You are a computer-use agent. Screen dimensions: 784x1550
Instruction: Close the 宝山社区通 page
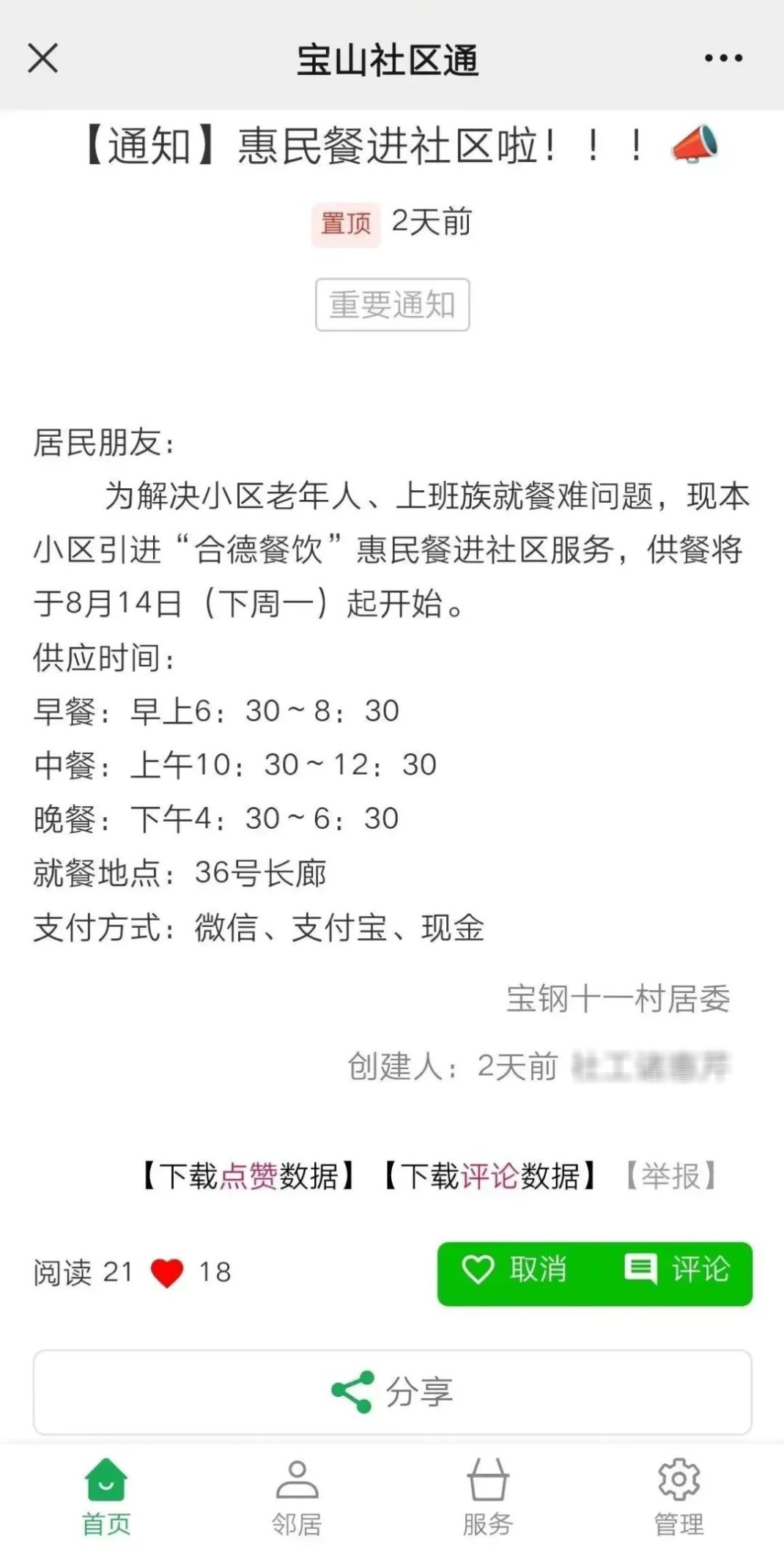click(42, 58)
